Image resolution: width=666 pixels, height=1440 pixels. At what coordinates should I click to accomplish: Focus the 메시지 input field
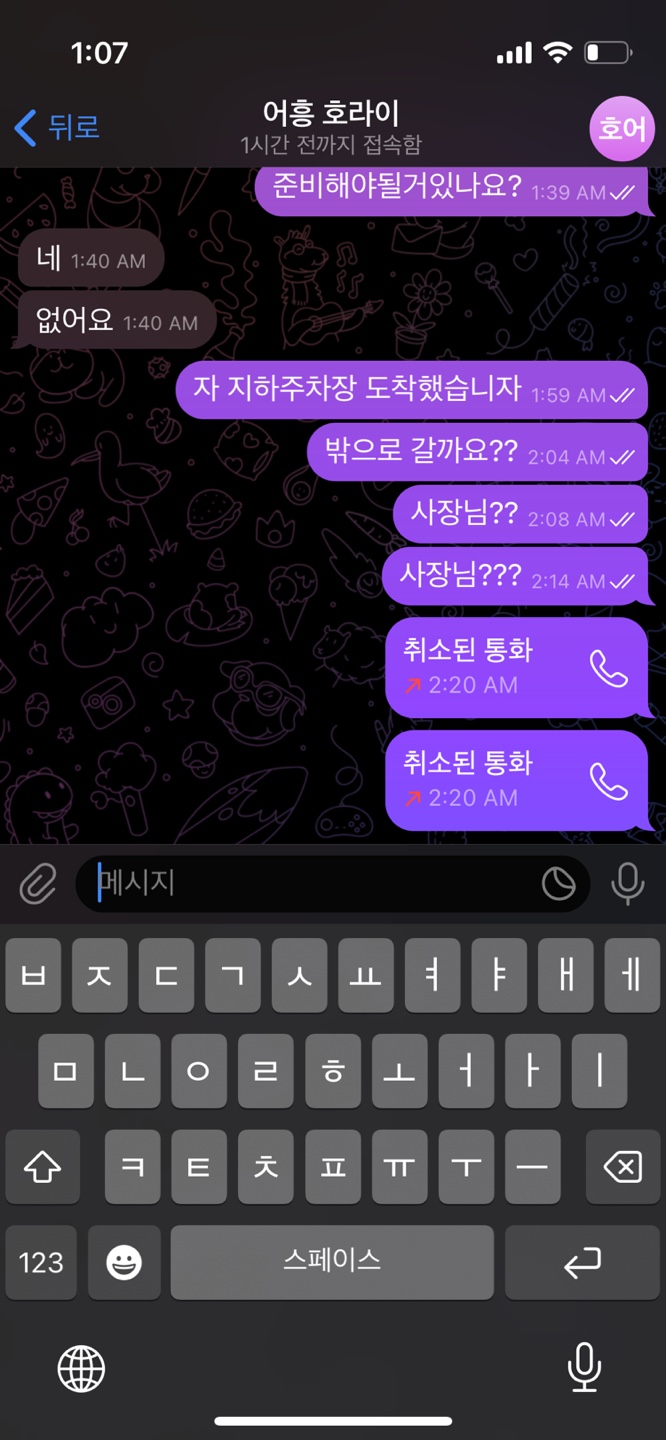tap(310, 884)
